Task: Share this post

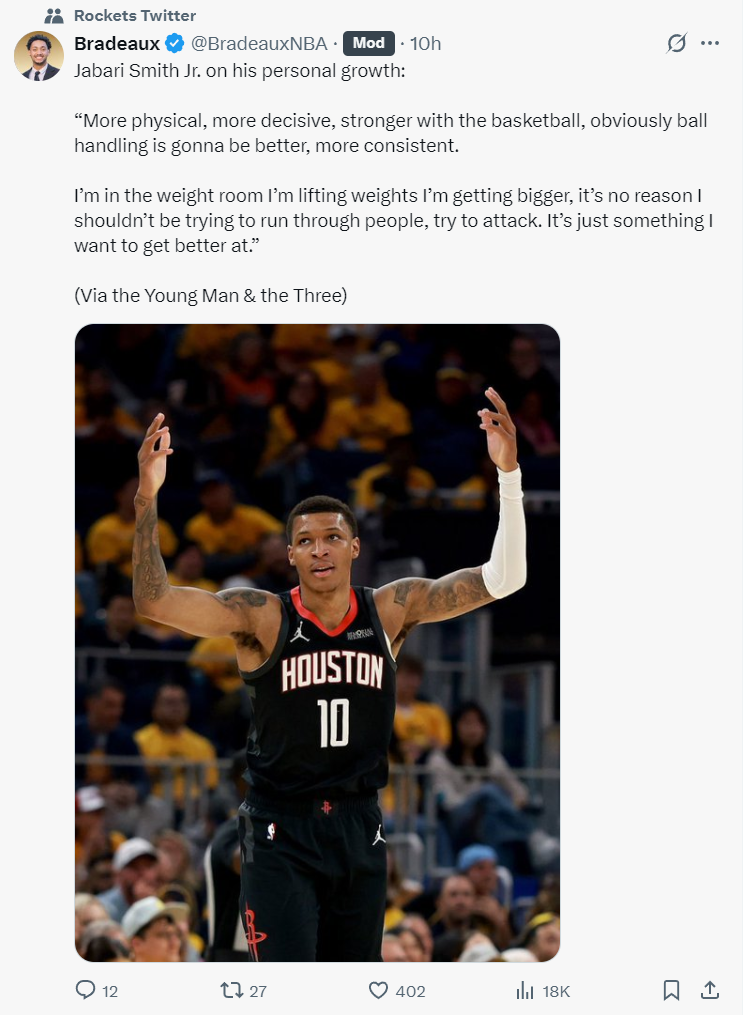Action: click(710, 990)
